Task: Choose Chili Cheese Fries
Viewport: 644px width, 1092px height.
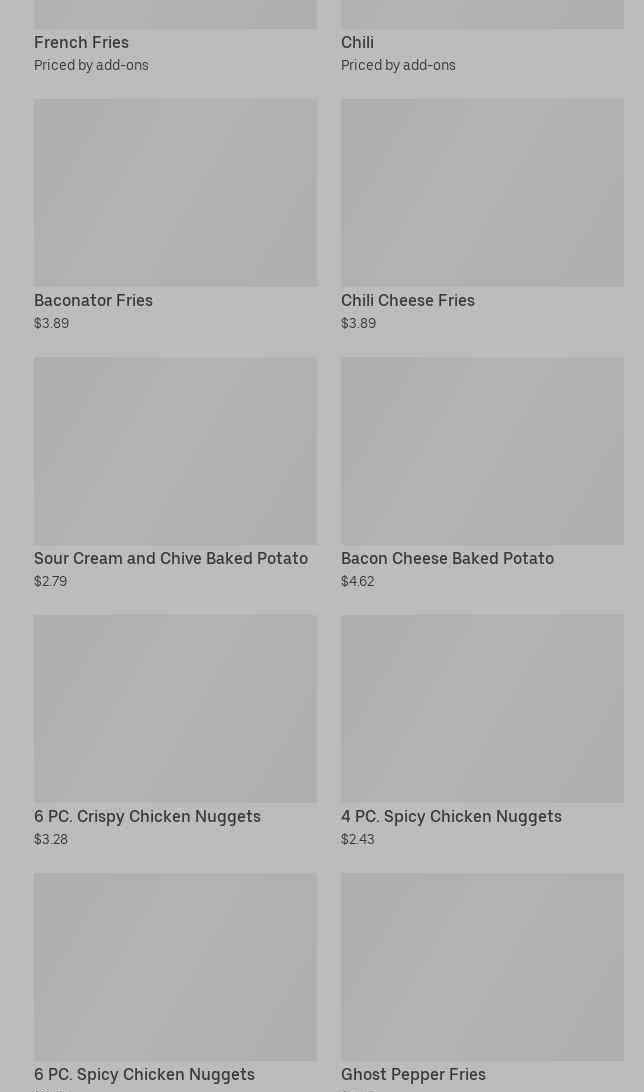Action: 482,193
